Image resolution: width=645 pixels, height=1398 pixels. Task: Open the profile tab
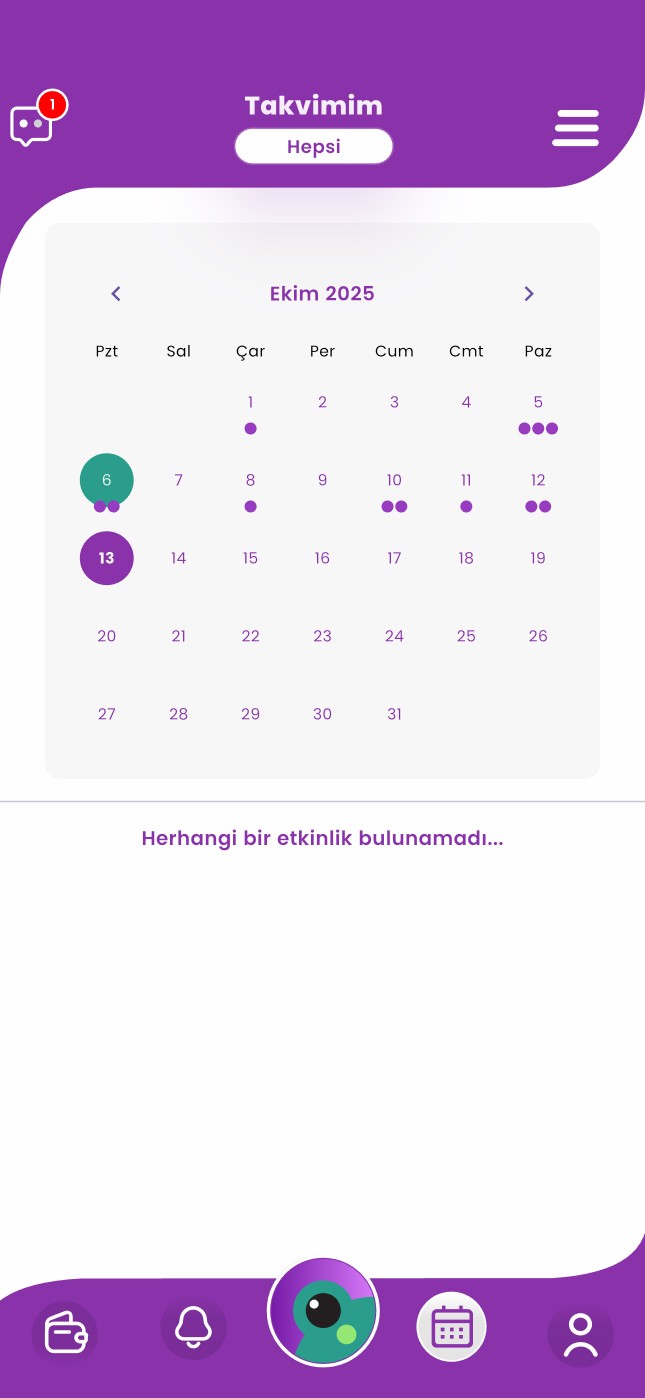pos(580,1334)
